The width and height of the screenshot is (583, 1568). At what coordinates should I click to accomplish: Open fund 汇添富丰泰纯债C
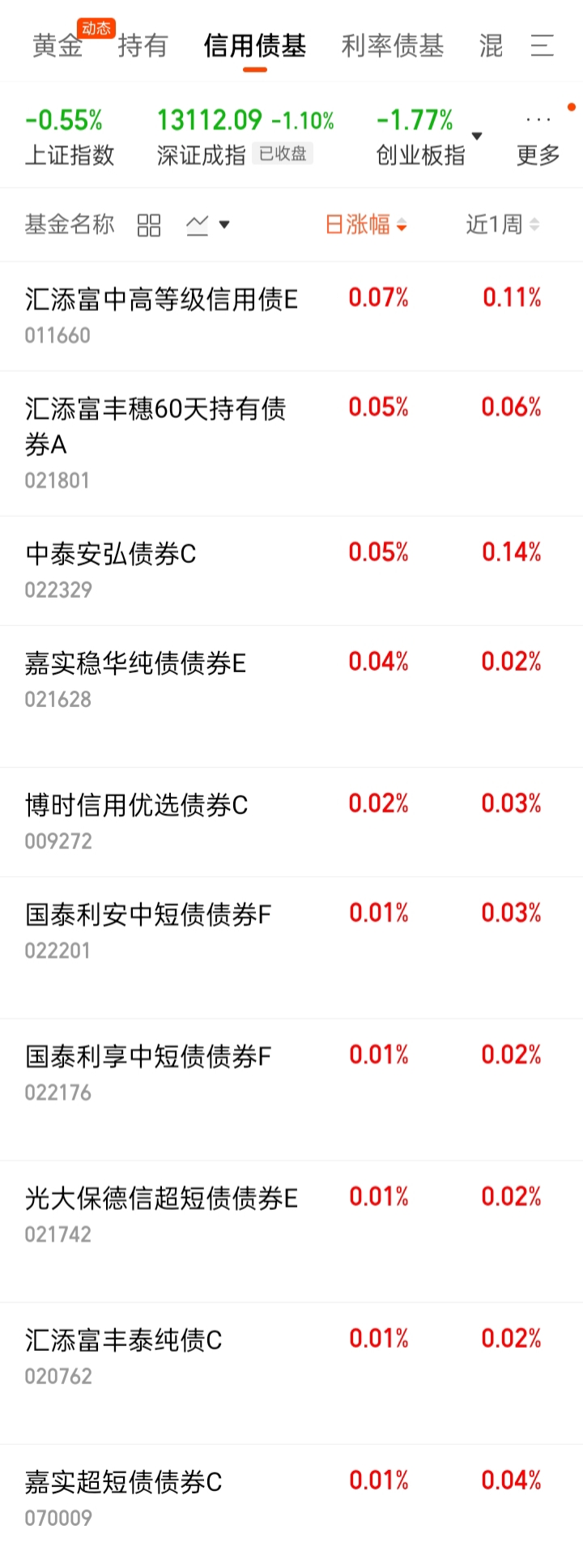[123, 1355]
